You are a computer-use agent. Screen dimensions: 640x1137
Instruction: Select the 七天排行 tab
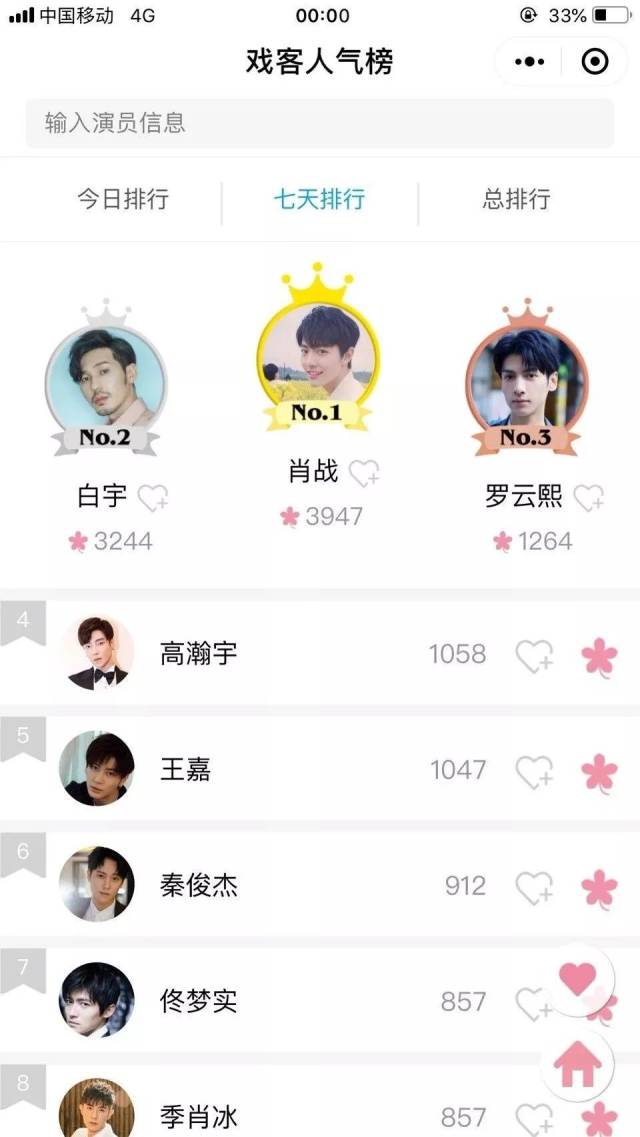click(x=319, y=199)
